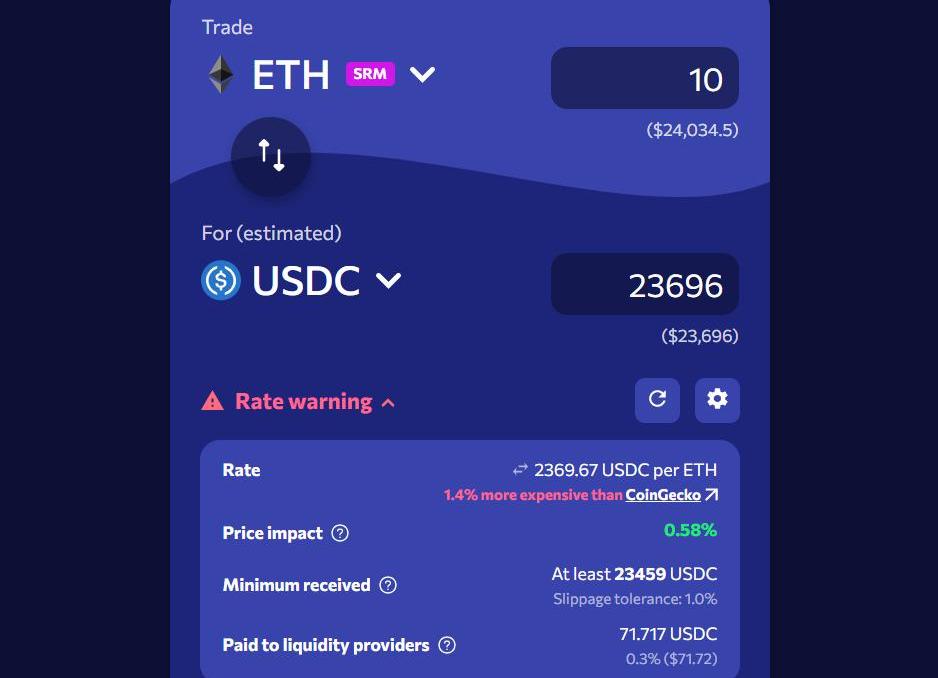Edit the USDC estimated amount field
938x678 pixels.
pos(645,284)
